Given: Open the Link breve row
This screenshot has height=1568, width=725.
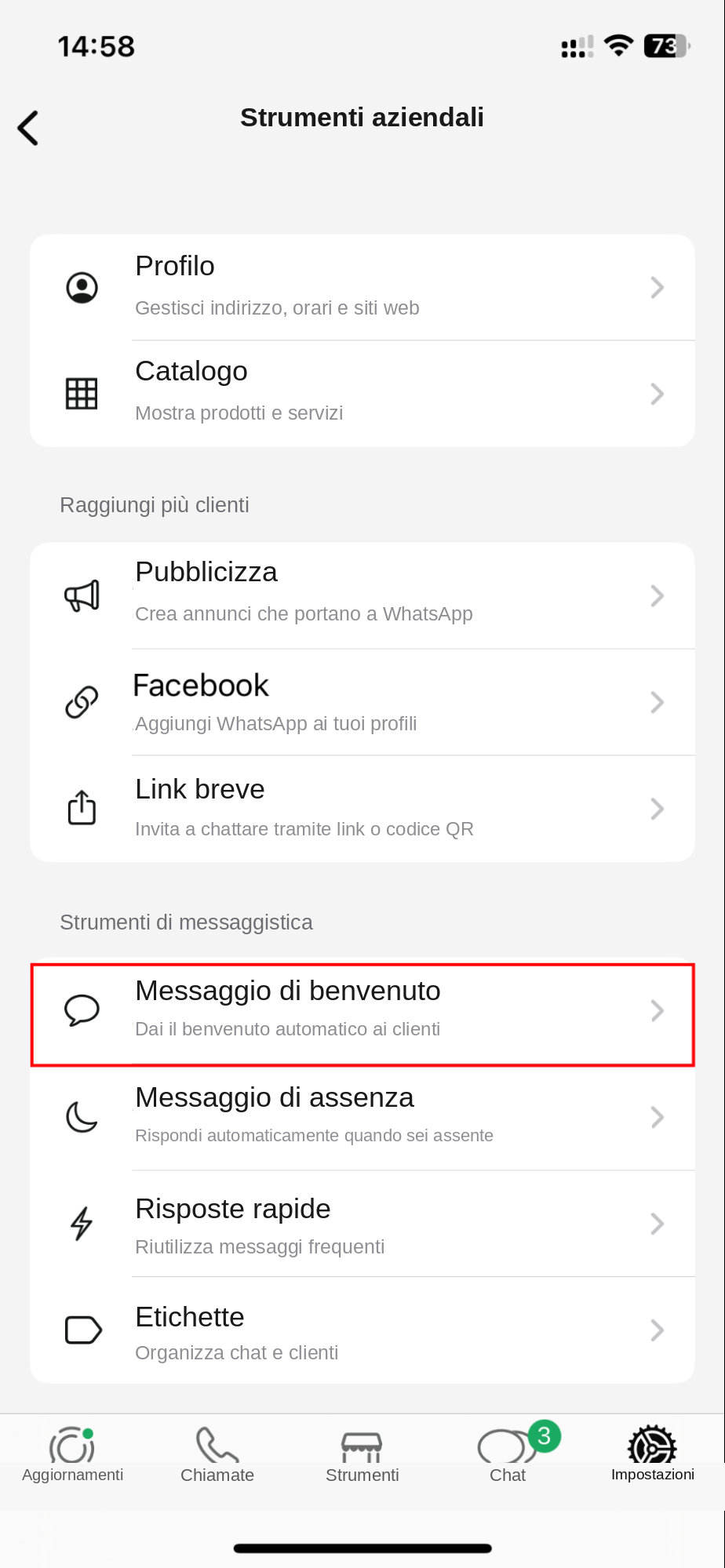Looking at the screenshot, I should click(x=362, y=809).
